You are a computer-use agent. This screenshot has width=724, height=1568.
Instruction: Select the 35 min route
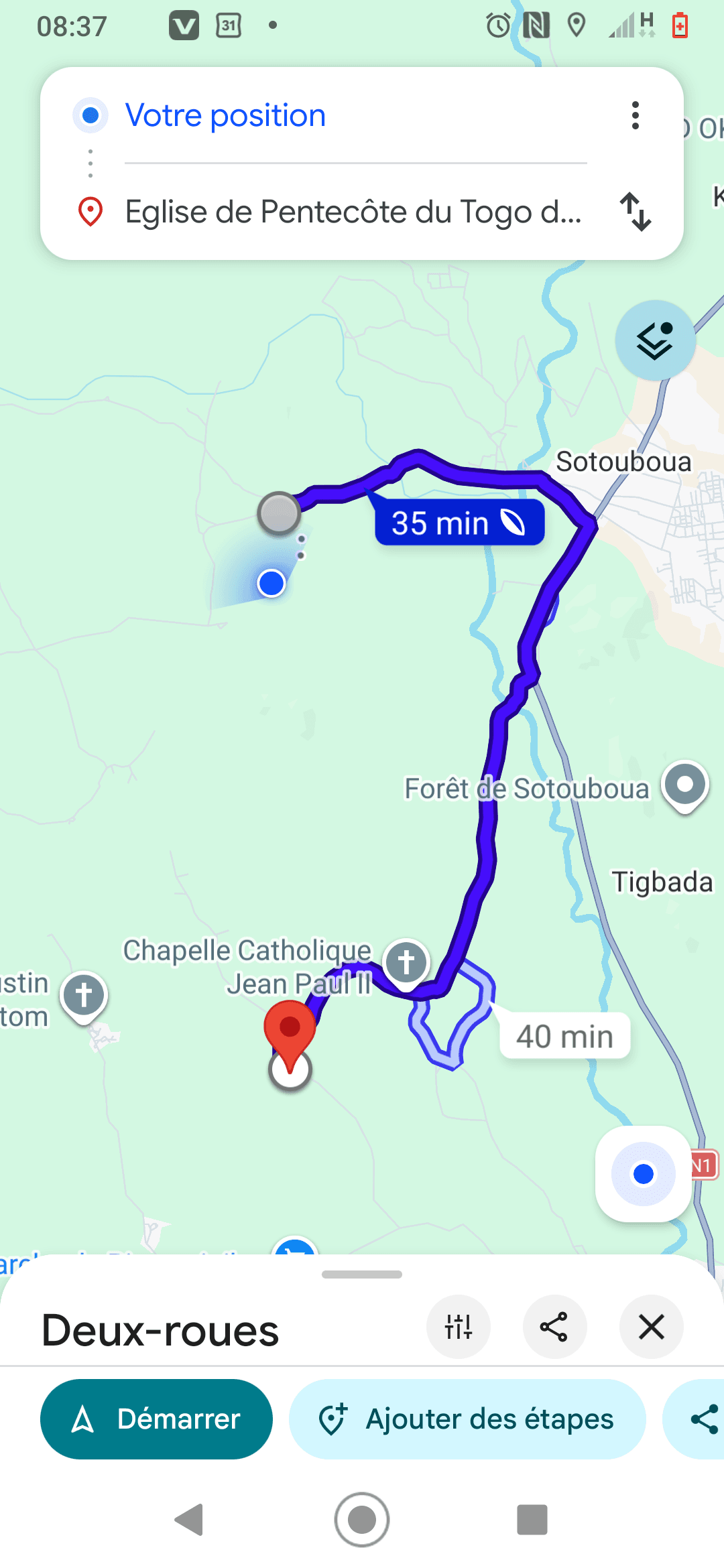click(x=459, y=523)
